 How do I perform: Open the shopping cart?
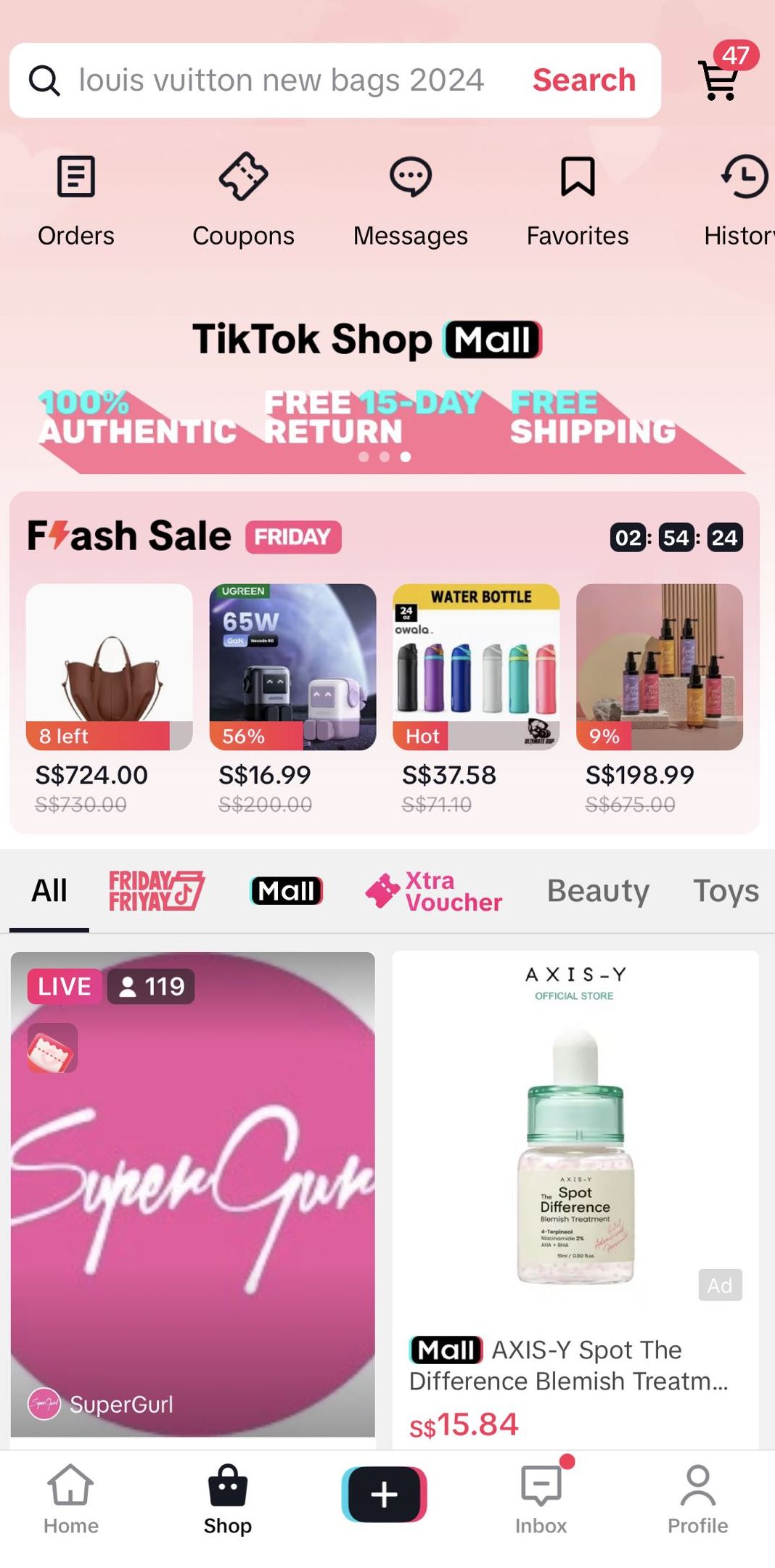720,78
